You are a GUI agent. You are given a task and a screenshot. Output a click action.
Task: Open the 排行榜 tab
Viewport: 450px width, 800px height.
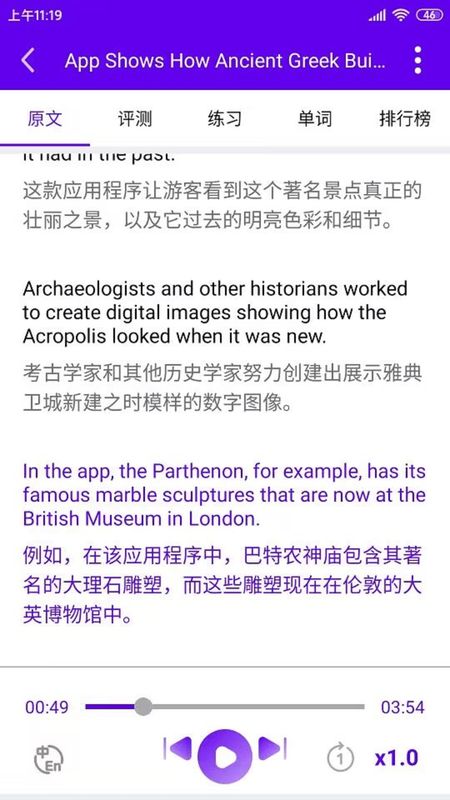[405, 118]
